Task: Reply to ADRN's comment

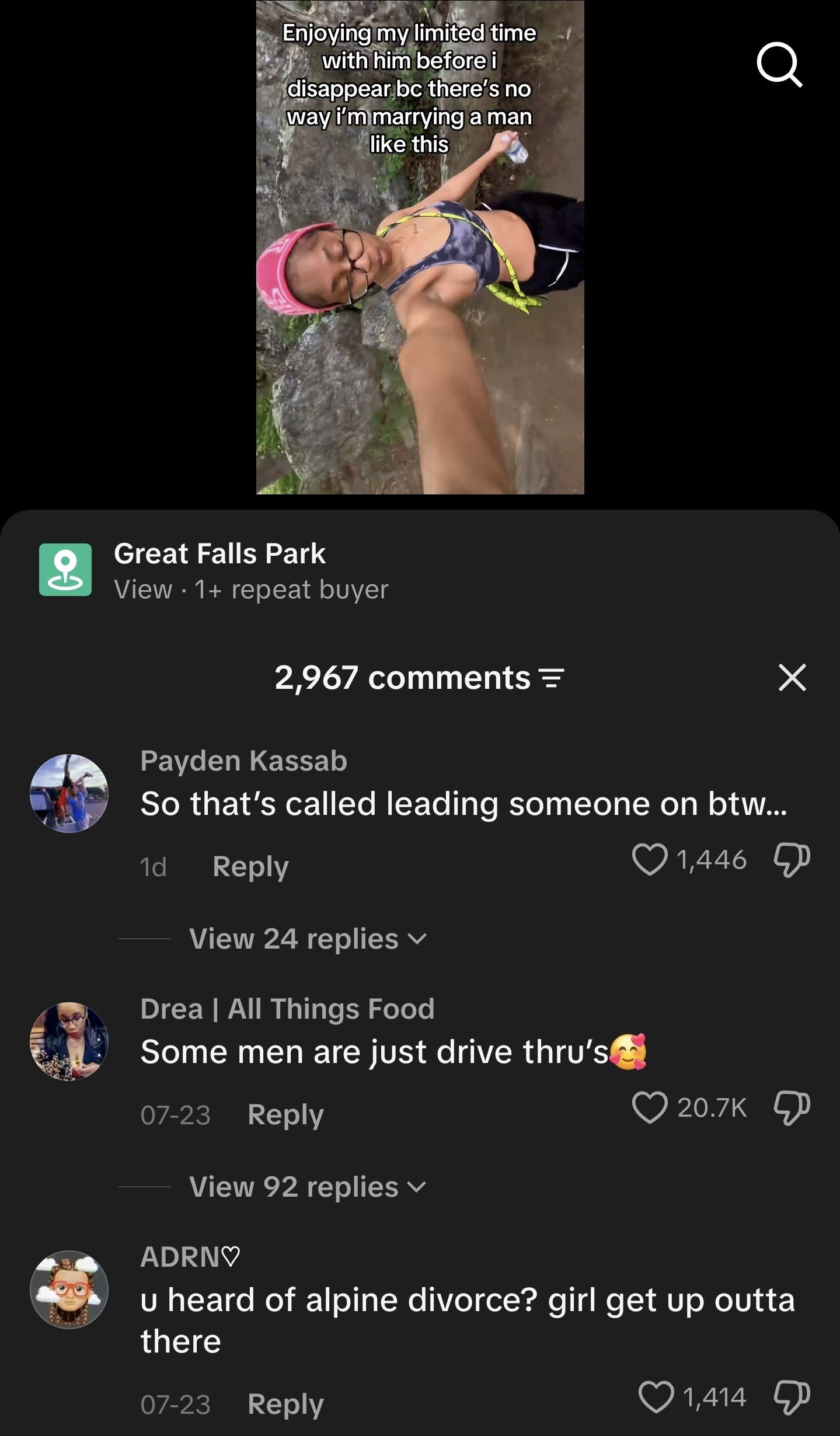Action: 285,1404
